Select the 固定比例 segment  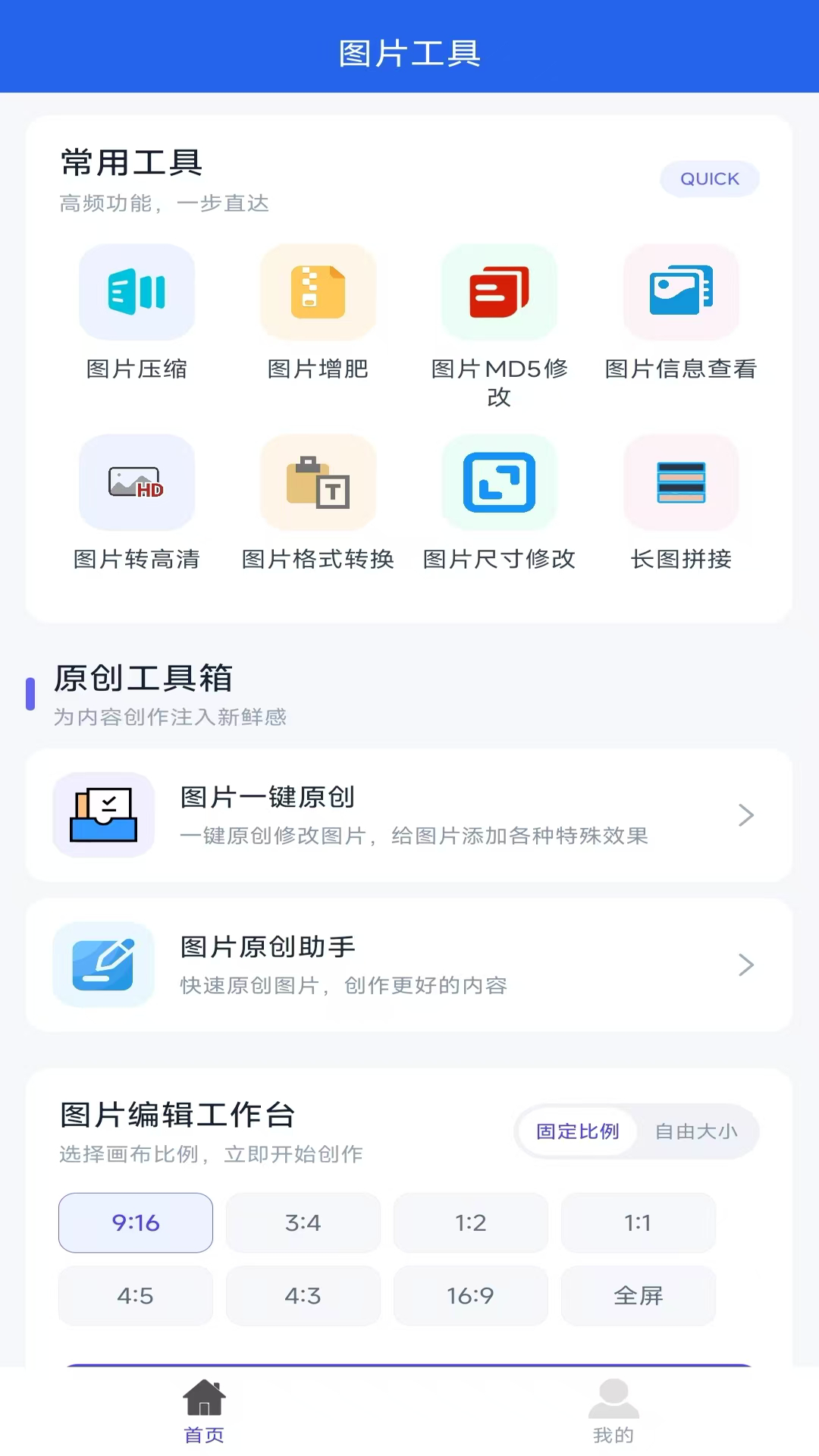(578, 1131)
